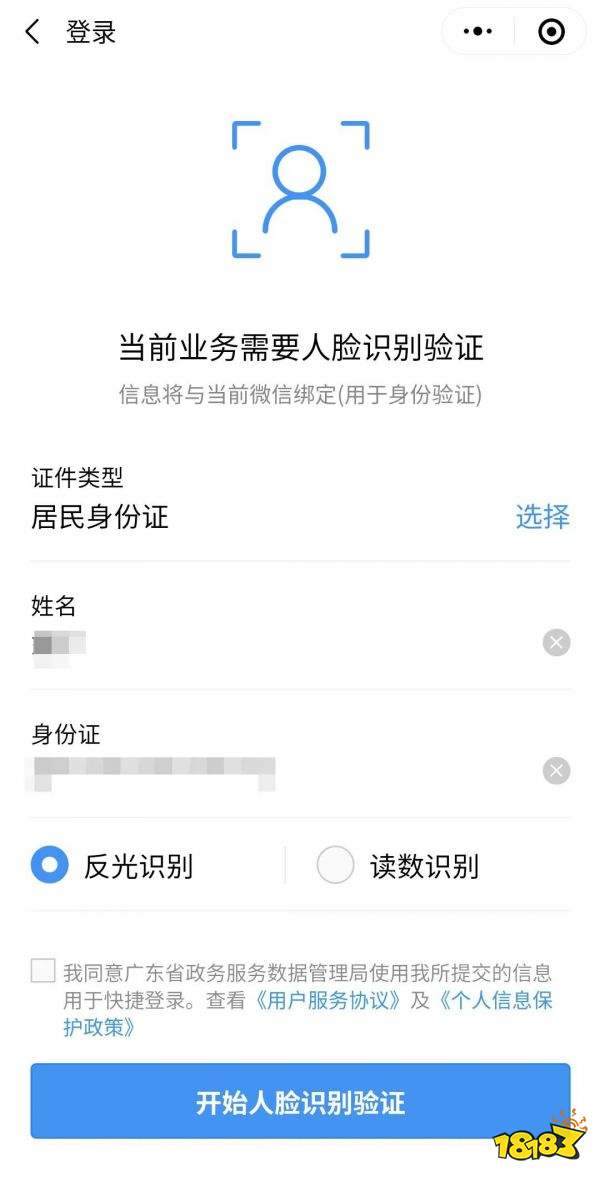Open the 《个人信息保护政策》 link
This screenshot has height=1177, width=600.
pos(495,1000)
